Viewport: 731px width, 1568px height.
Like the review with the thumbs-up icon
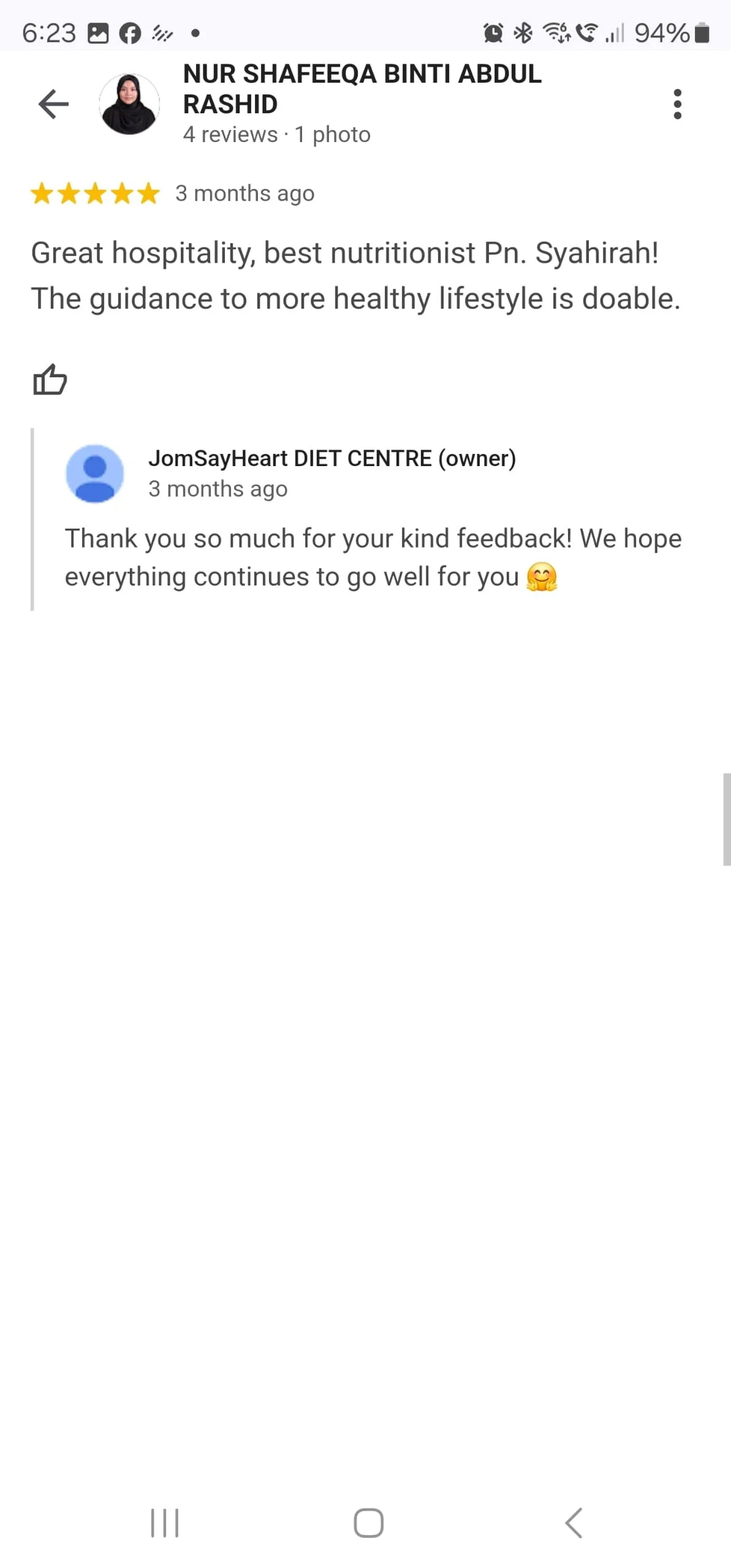click(50, 379)
